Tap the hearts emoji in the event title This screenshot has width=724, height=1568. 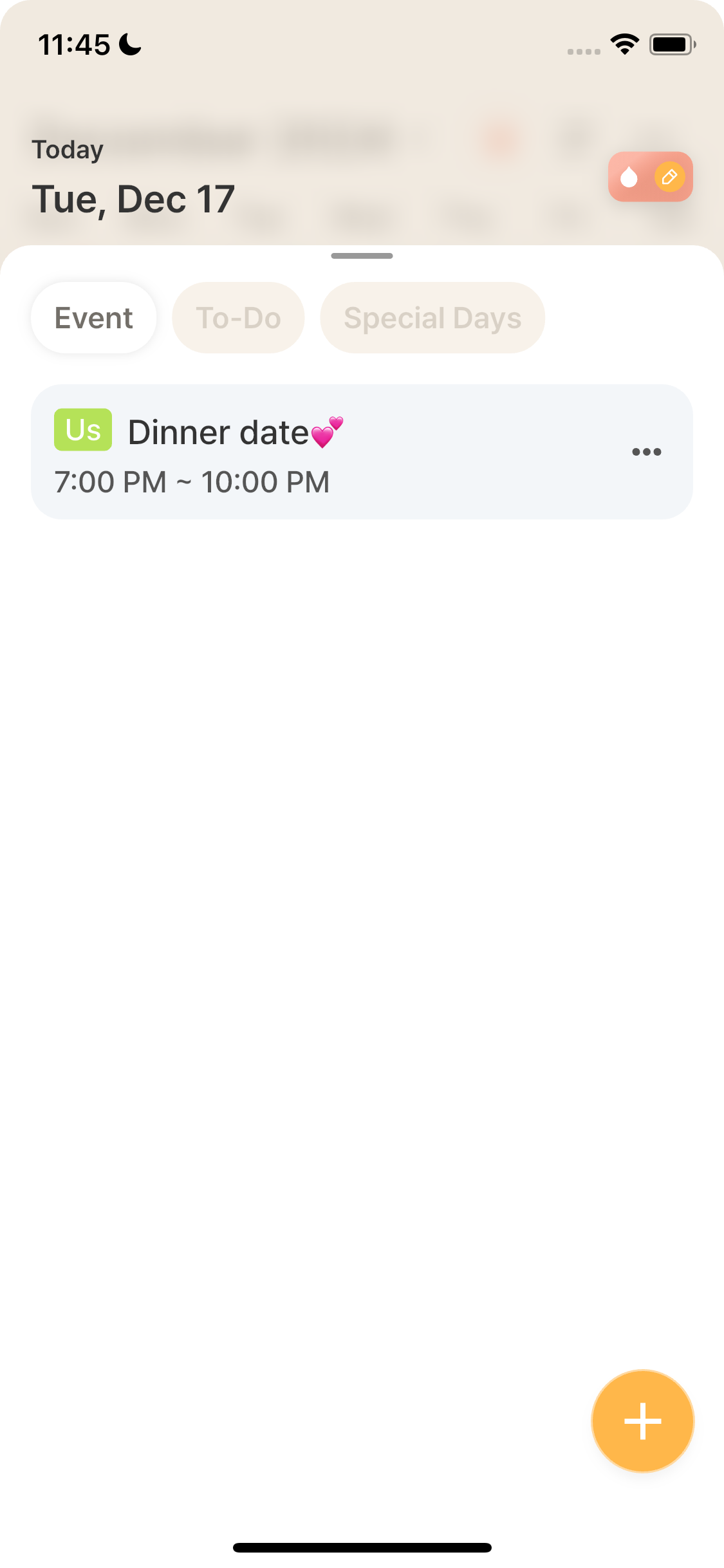(x=327, y=430)
